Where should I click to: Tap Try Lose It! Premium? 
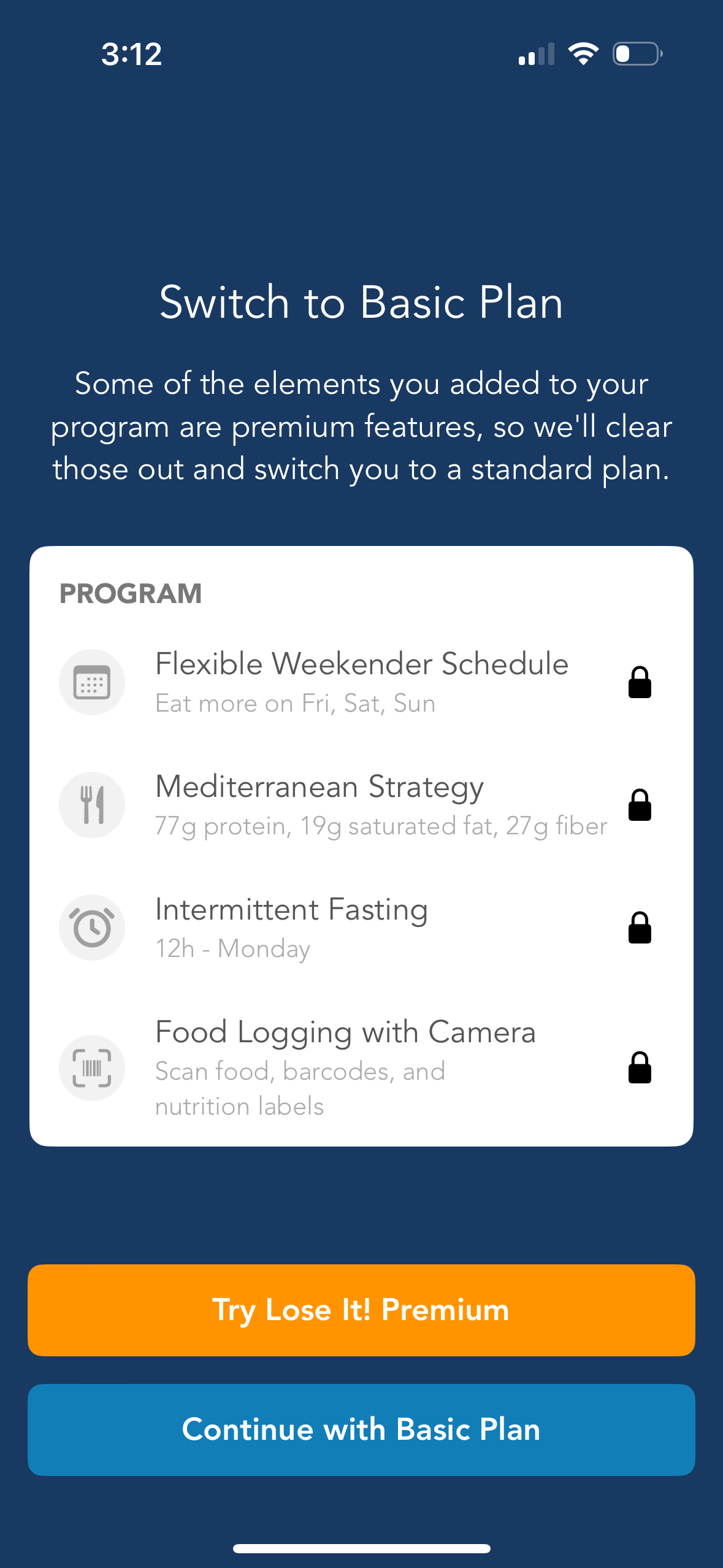(361, 1310)
